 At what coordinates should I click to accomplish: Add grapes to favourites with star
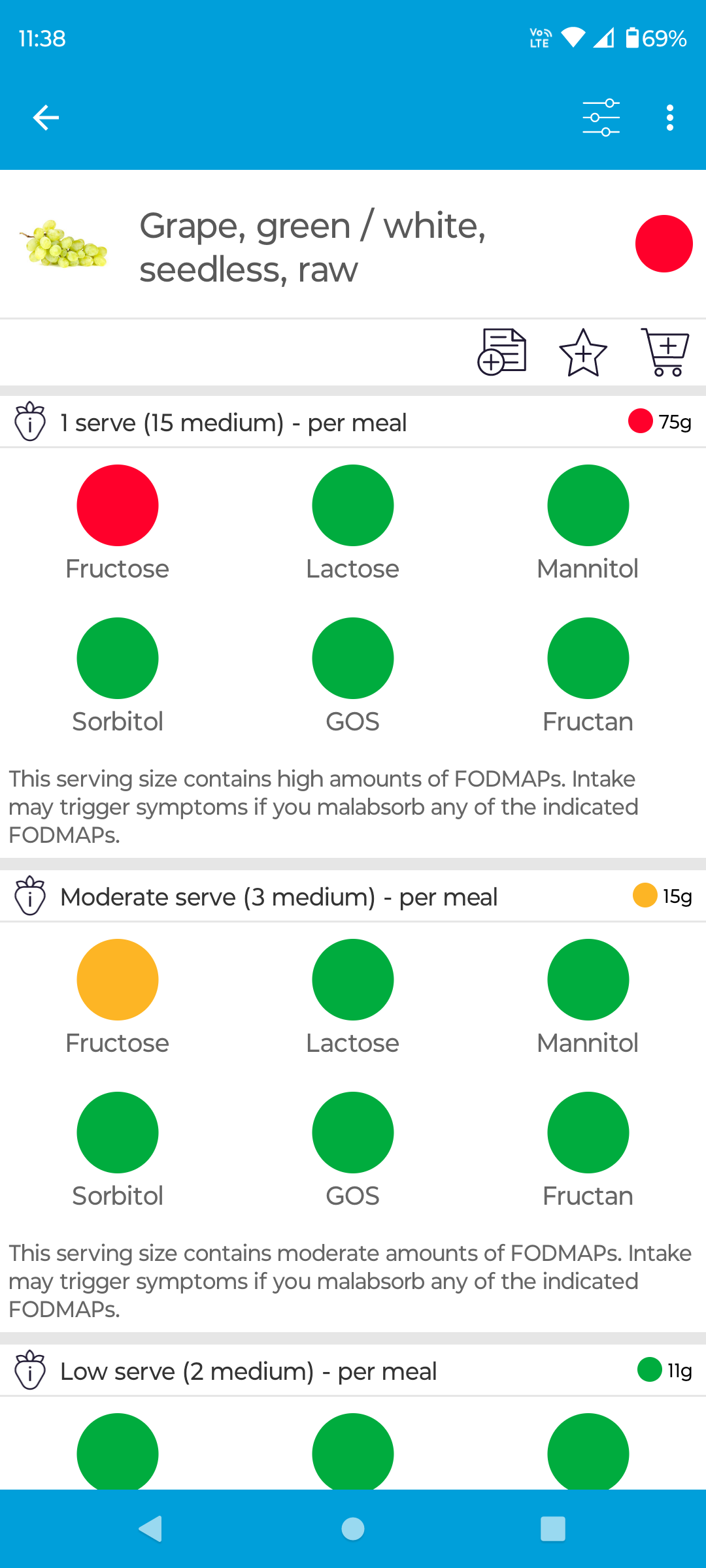(x=583, y=352)
